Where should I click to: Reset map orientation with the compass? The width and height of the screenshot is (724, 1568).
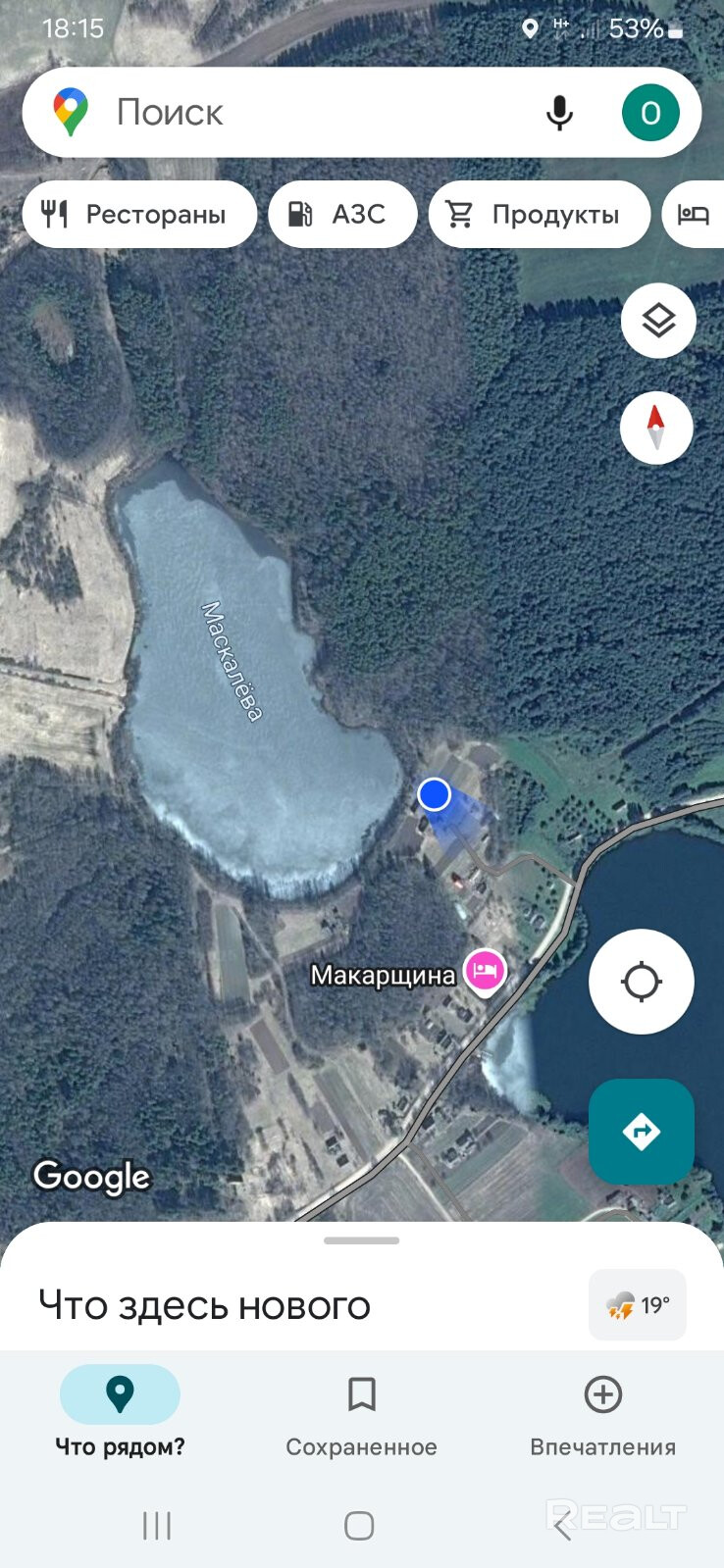[x=656, y=428]
